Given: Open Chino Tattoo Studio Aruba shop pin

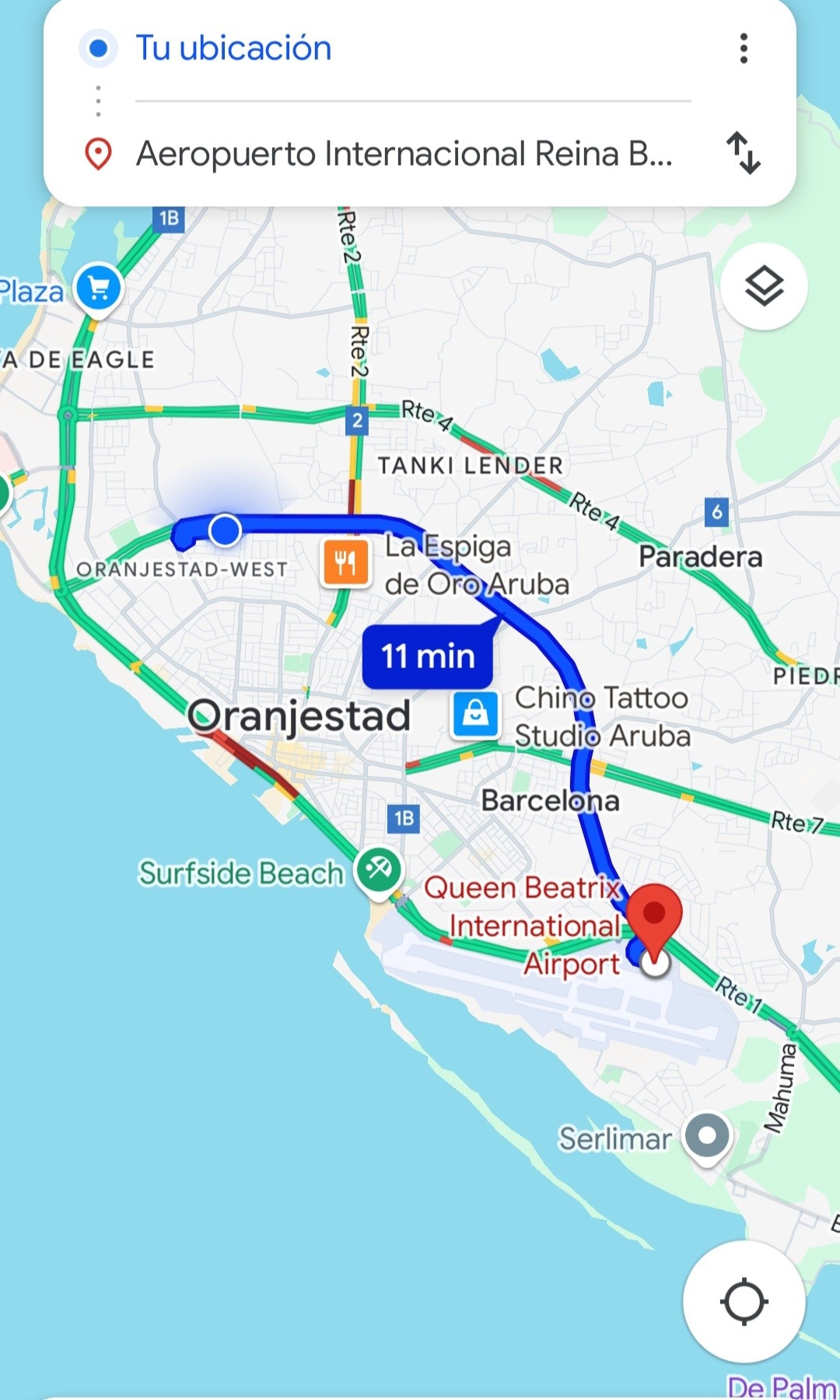Looking at the screenshot, I should [x=475, y=714].
